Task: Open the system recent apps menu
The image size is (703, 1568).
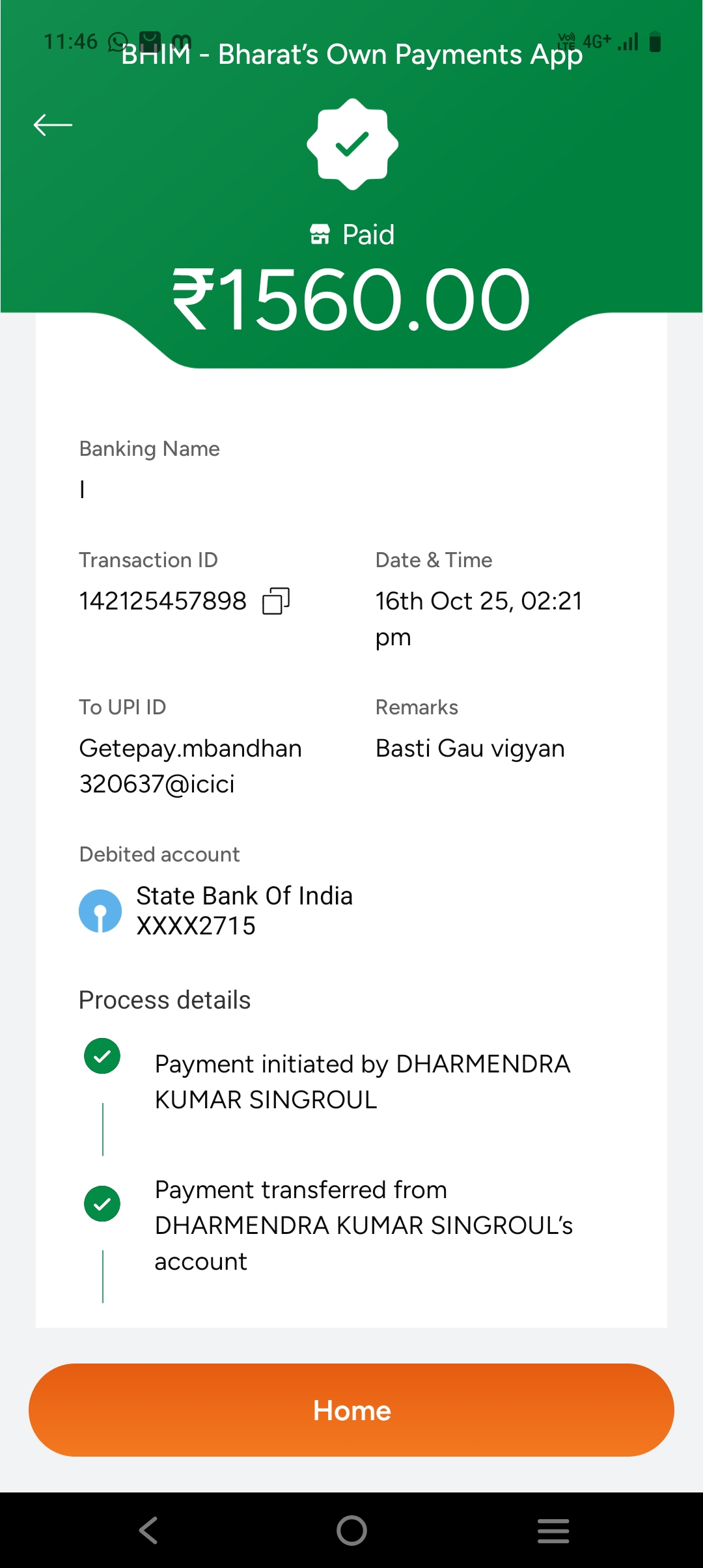Action: click(x=553, y=1530)
